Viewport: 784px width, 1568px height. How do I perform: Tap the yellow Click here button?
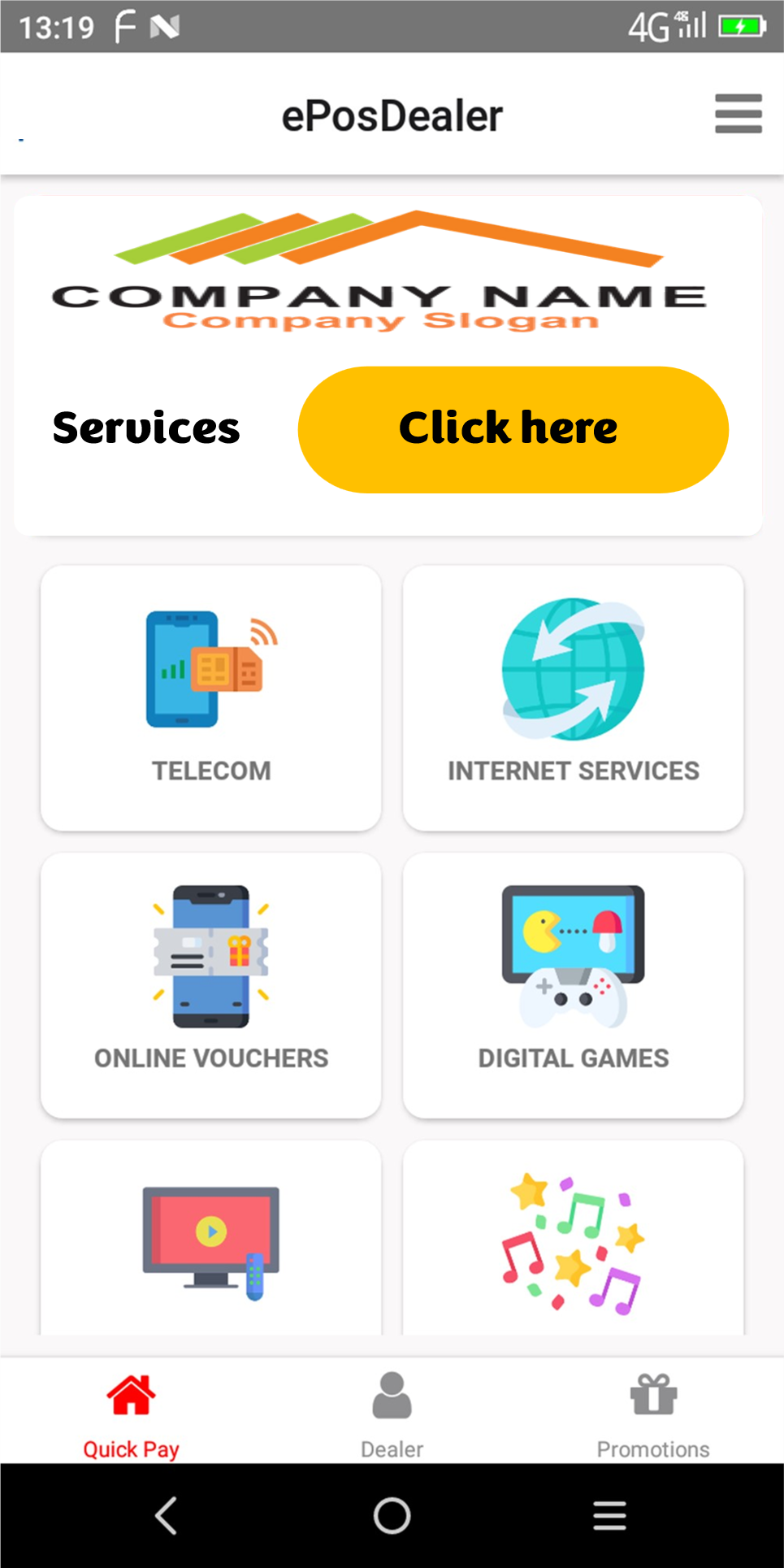[513, 429]
